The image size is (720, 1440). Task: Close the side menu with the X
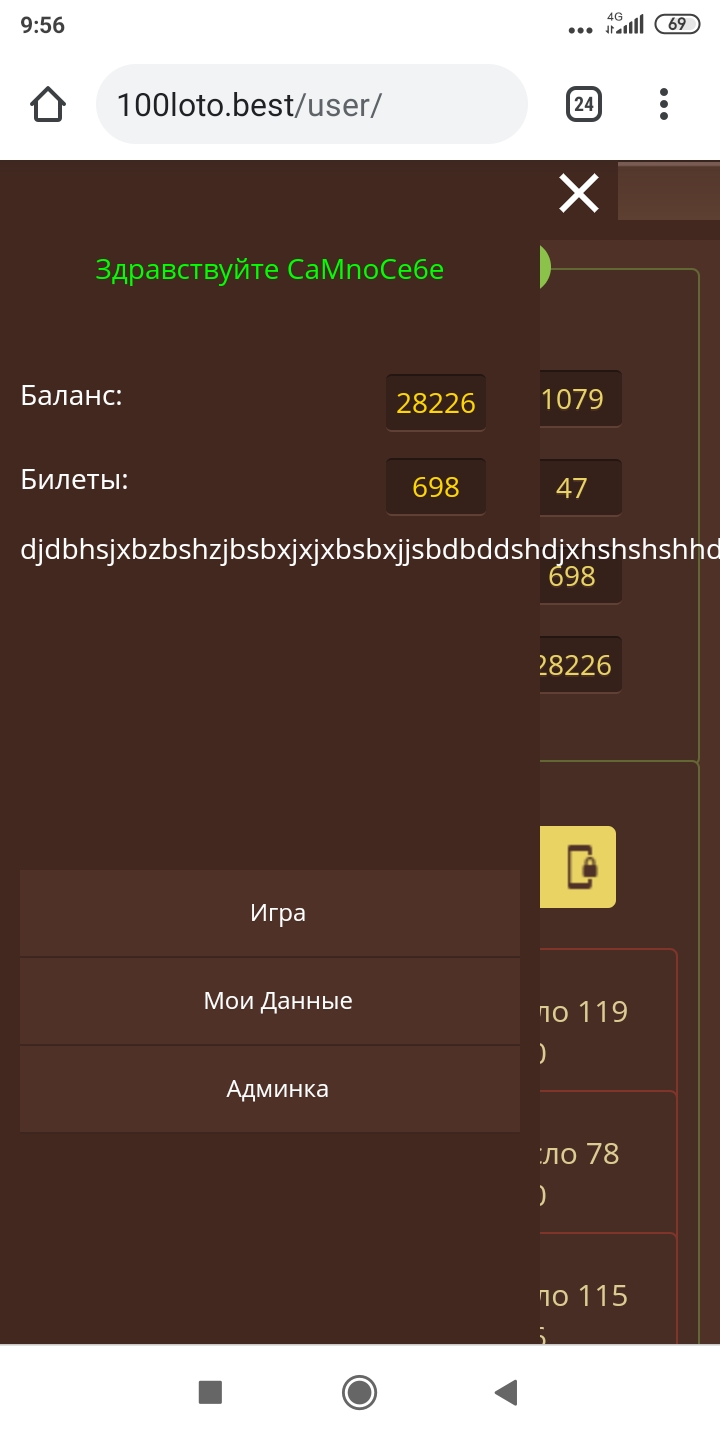click(579, 193)
